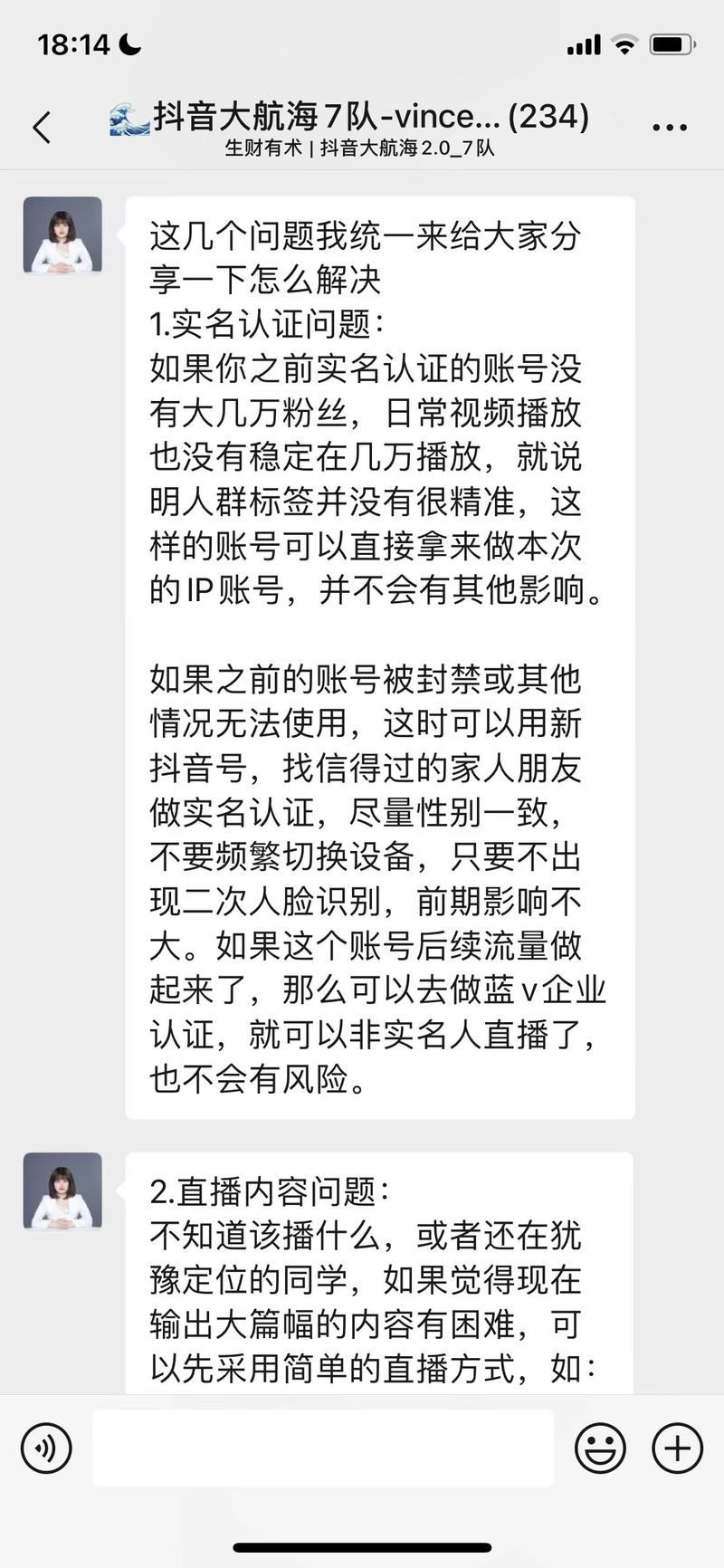Tap the Wi-Fi icon in status bar
This screenshot has height=1568, width=724.
(626, 43)
